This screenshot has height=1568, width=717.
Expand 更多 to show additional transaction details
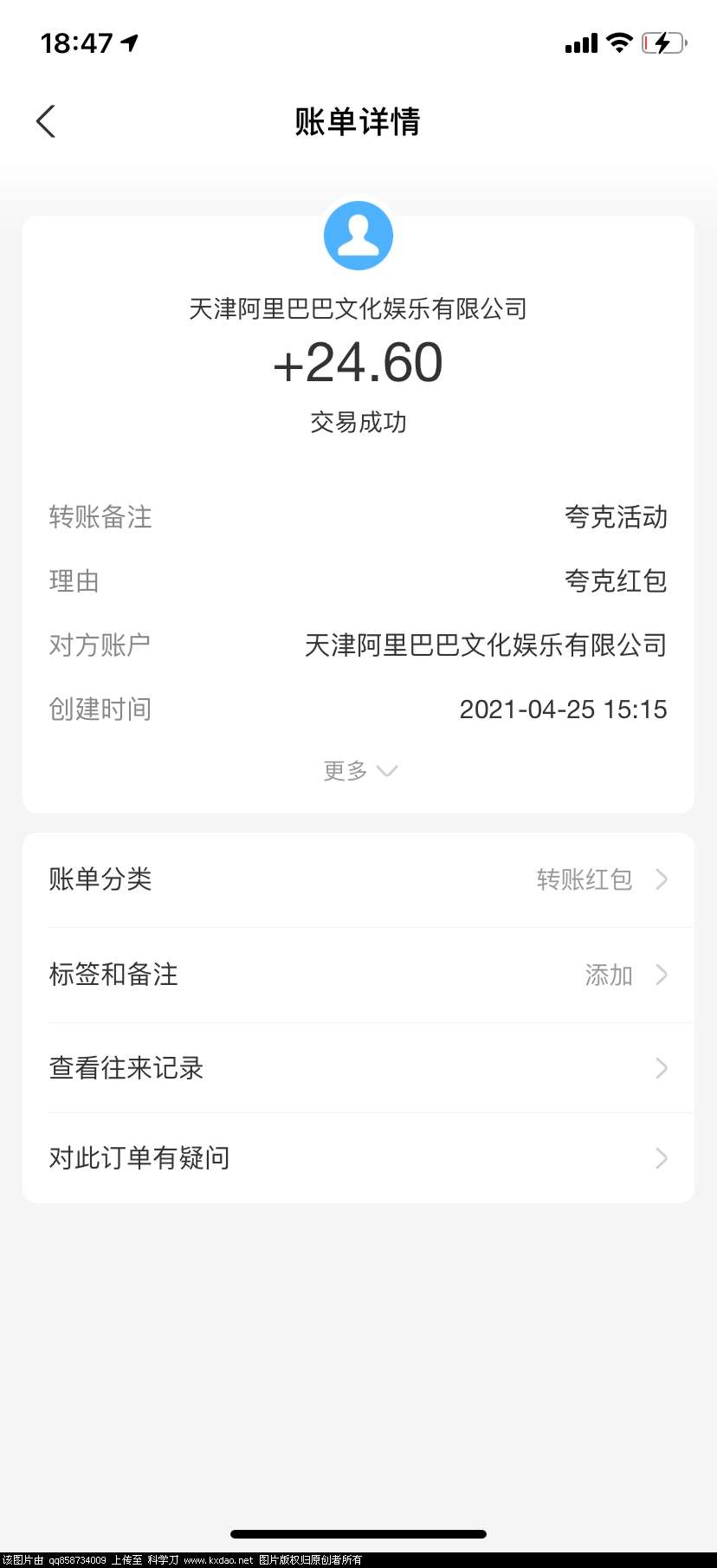coord(358,770)
